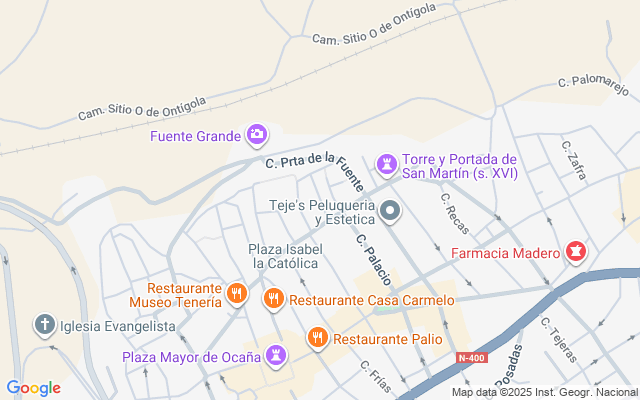Tap the Teje's Peluqueria y Estetica pin

point(390,211)
